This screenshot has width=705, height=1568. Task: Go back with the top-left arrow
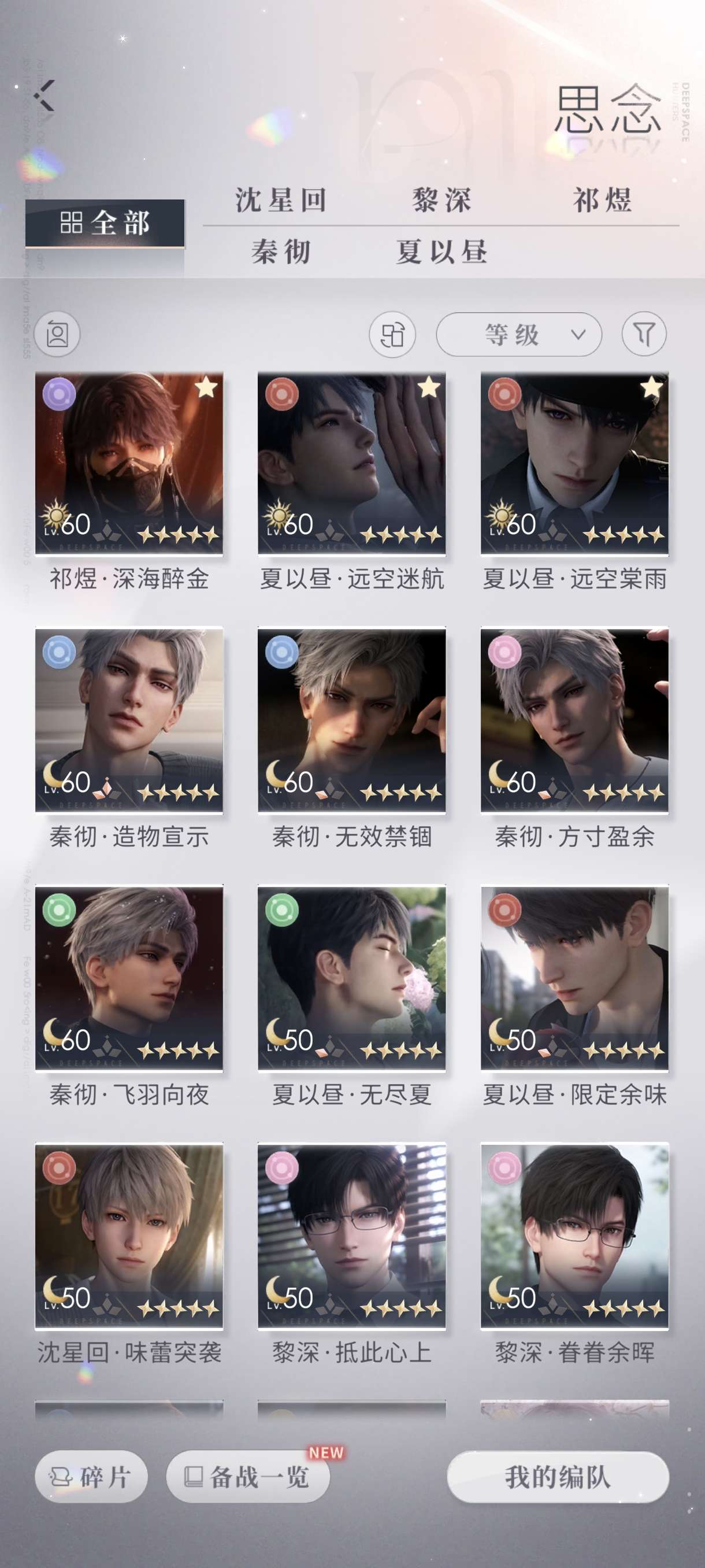click(x=44, y=95)
